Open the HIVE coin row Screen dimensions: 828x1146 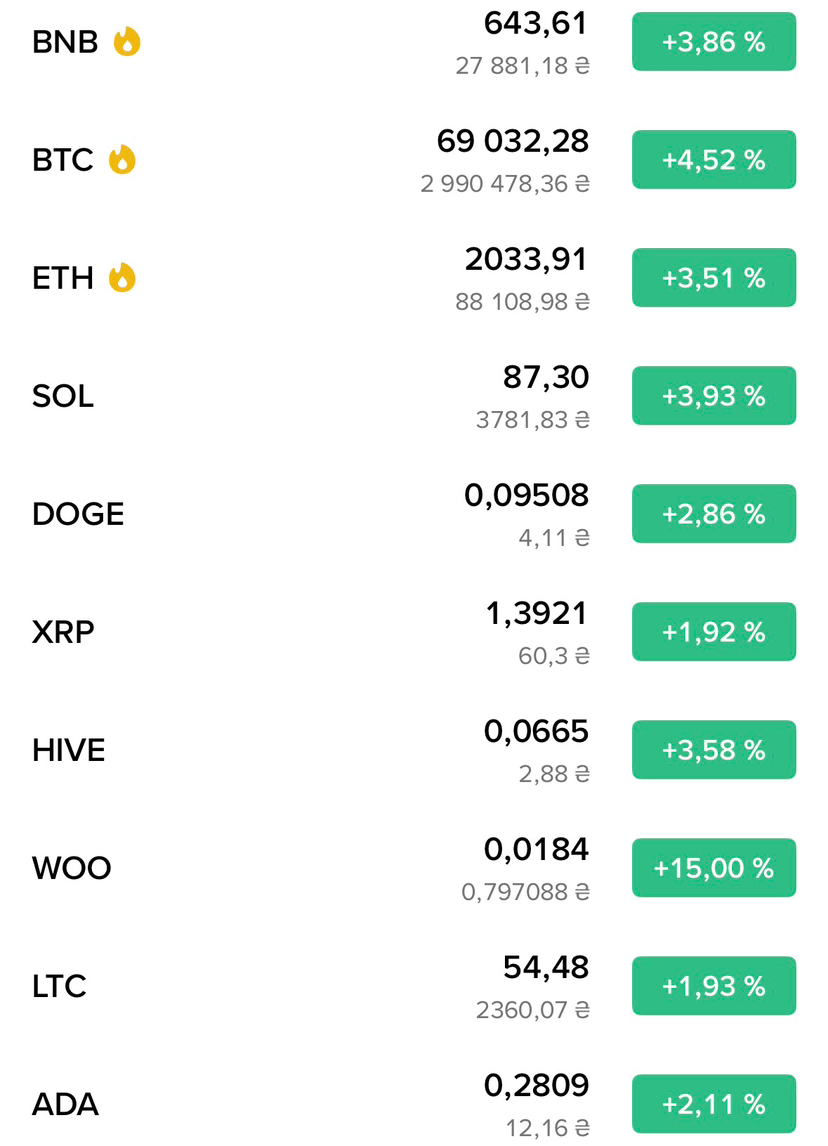pos(414,750)
